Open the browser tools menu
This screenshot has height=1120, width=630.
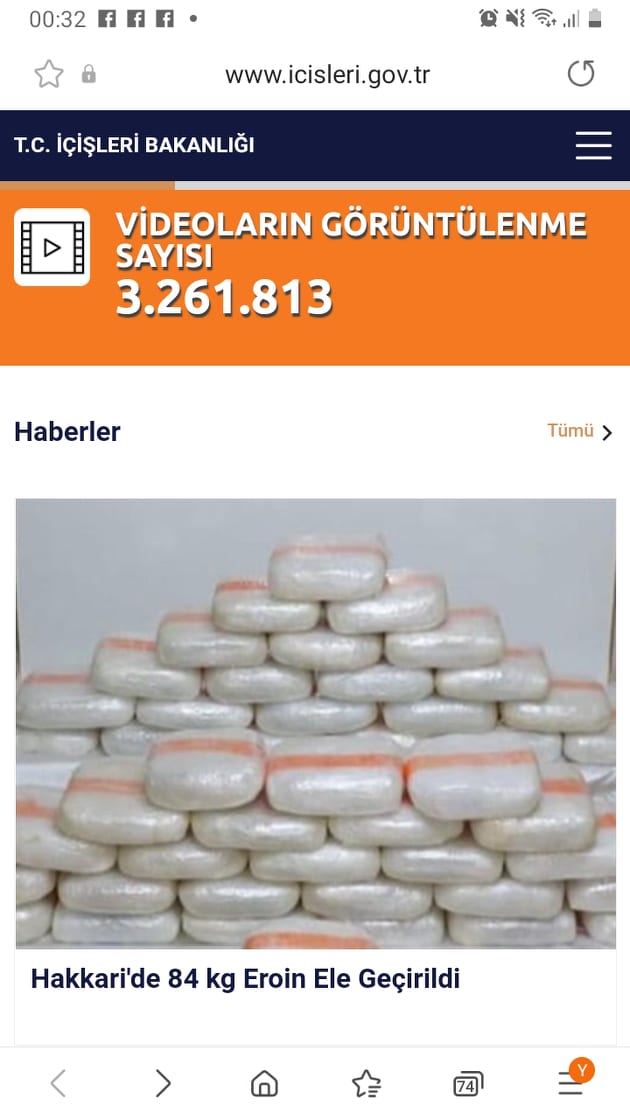click(x=571, y=1083)
